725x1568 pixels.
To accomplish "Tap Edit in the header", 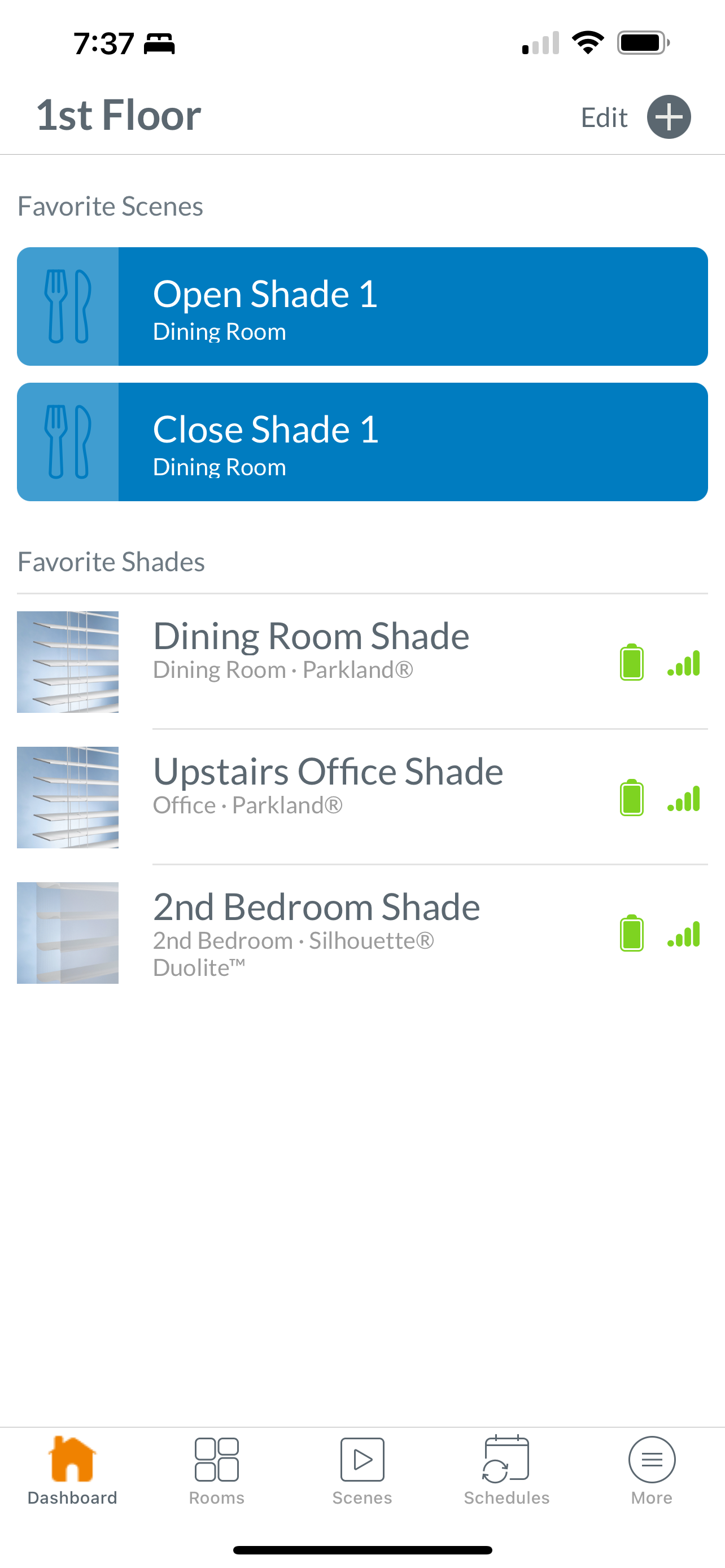I will pyautogui.click(x=603, y=117).
